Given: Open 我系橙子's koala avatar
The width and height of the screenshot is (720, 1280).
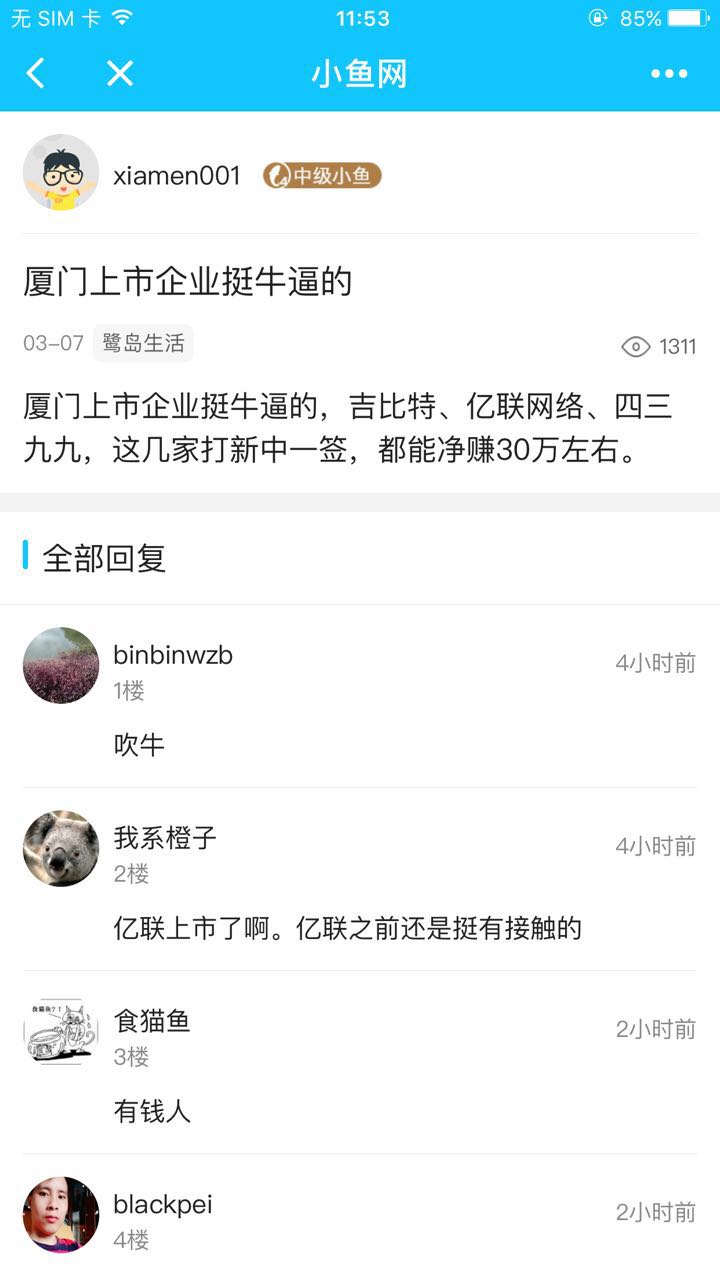Looking at the screenshot, I should (61, 848).
